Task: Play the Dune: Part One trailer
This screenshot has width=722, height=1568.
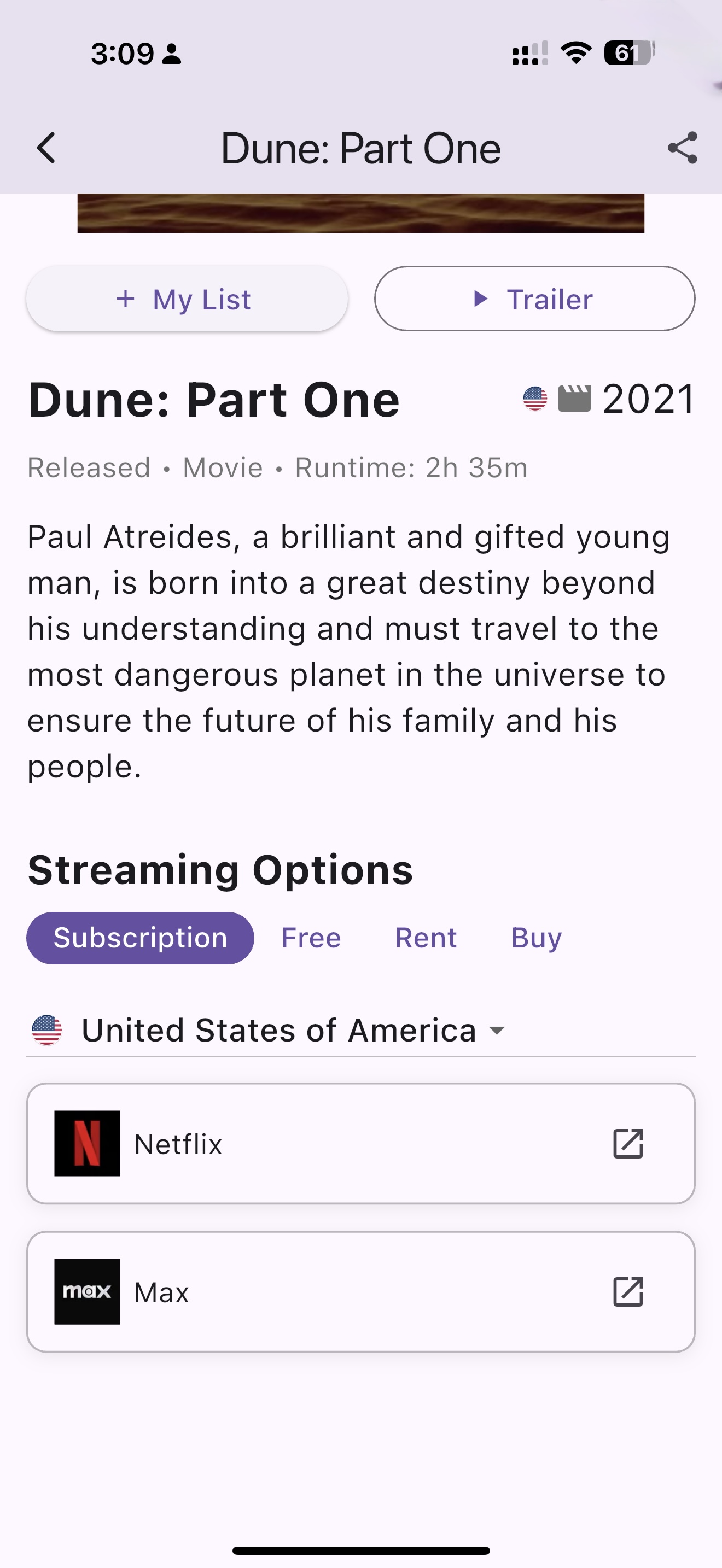Action: (x=533, y=299)
